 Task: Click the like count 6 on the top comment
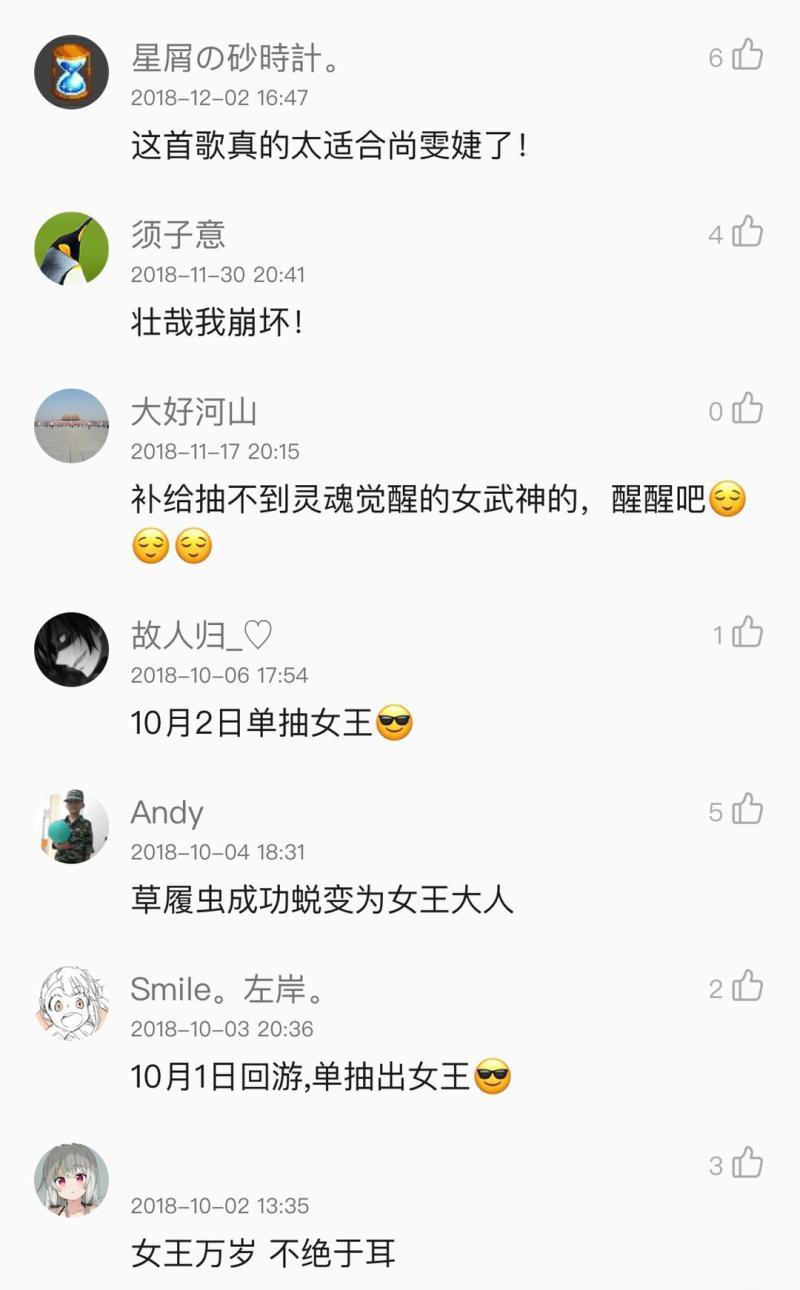point(714,57)
